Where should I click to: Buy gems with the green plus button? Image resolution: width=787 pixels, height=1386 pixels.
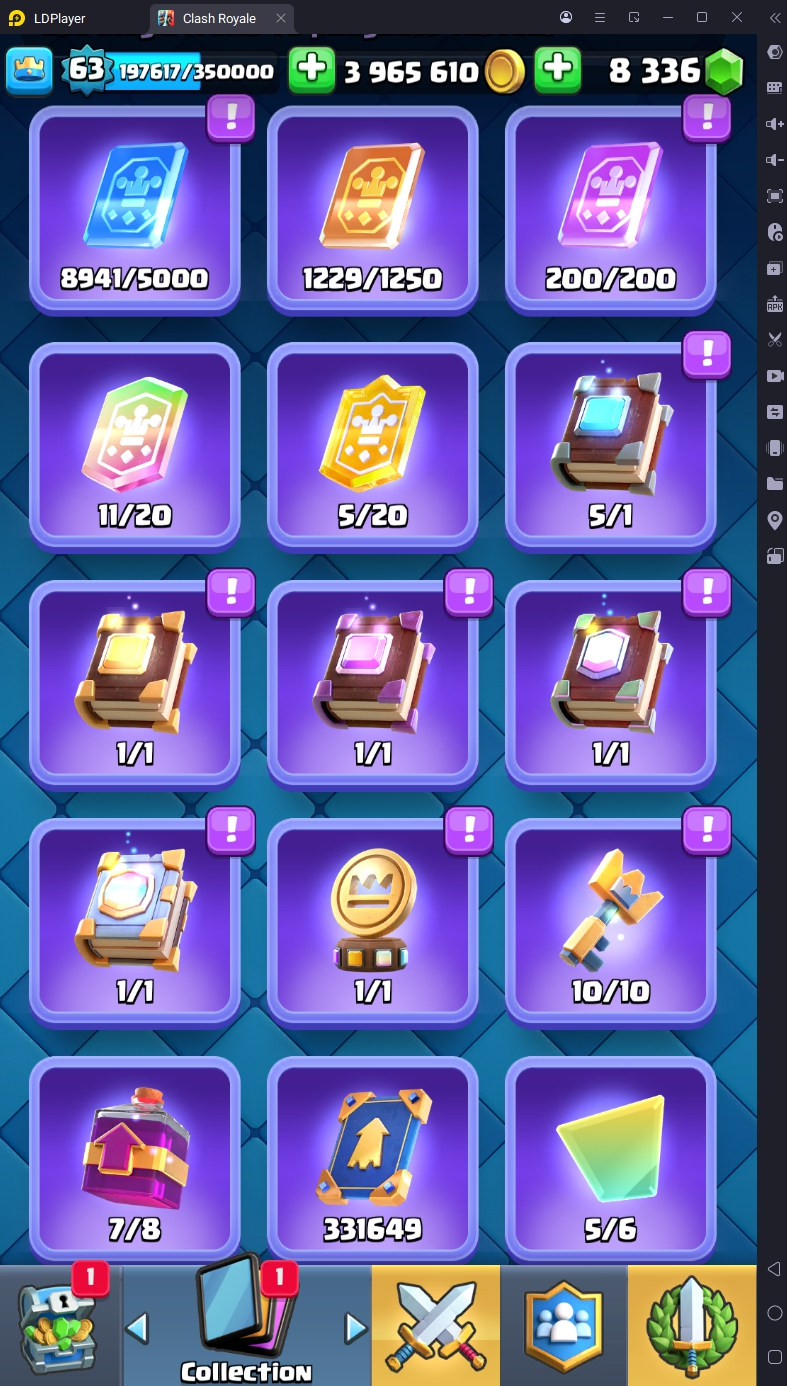tap(558, 70)
